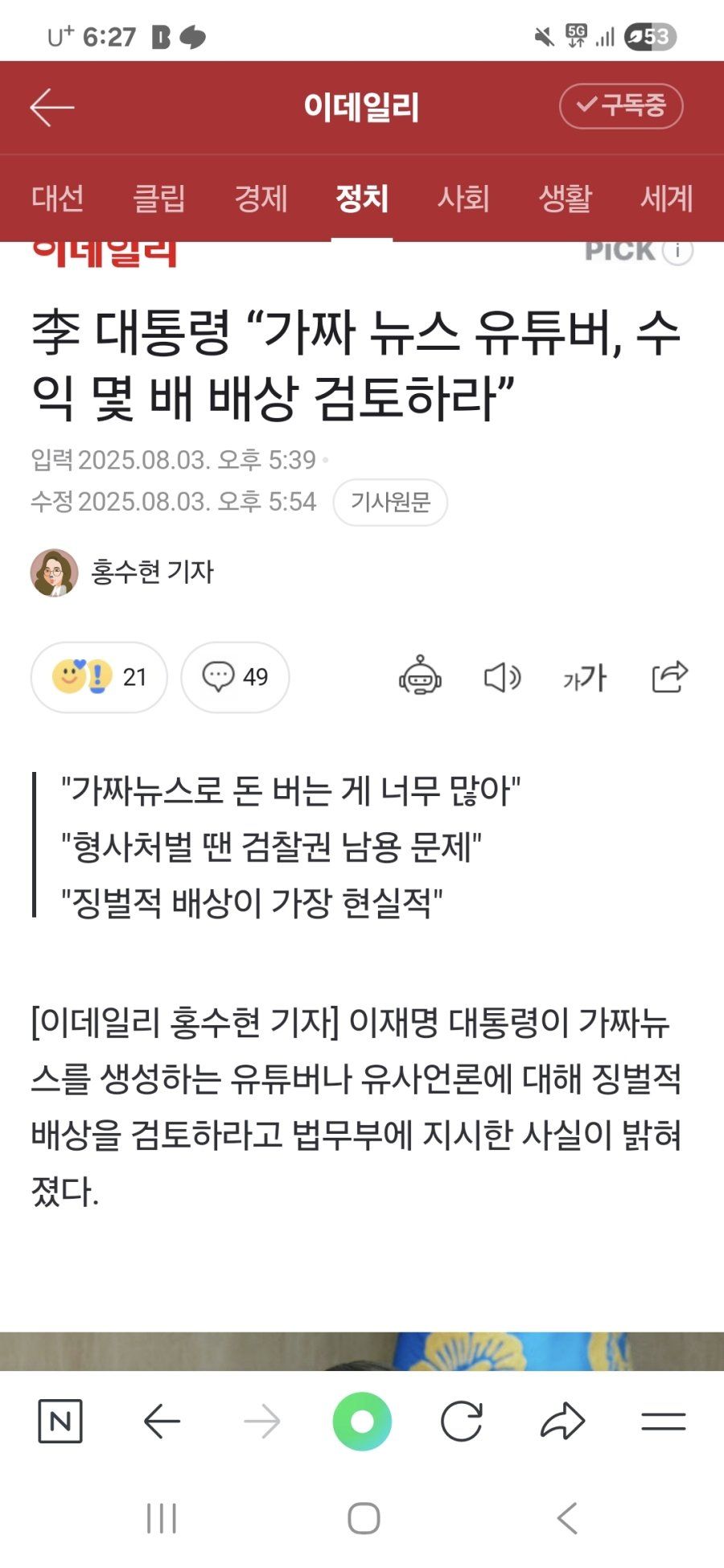
Task: Select the 사회 tab
Action: [463, 198]
